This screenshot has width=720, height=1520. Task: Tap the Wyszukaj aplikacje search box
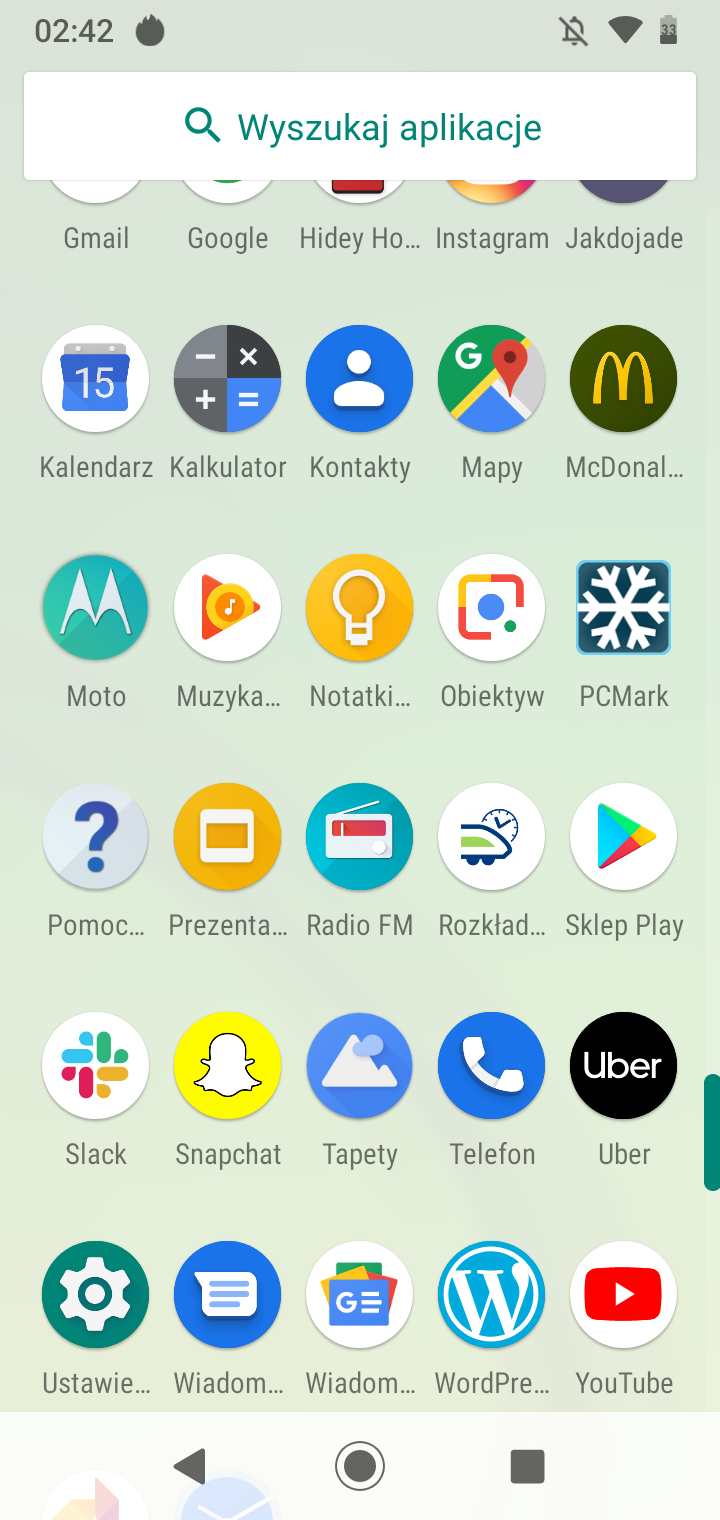click(x=360, y=127)
